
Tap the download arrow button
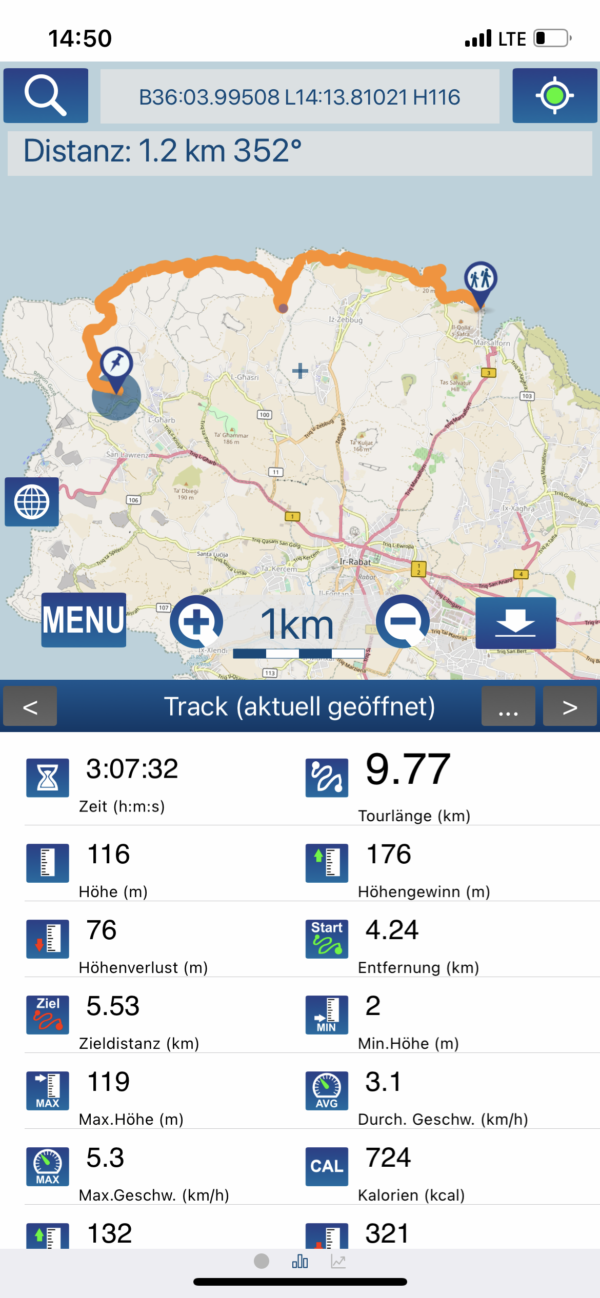click(x=516, y=623)
